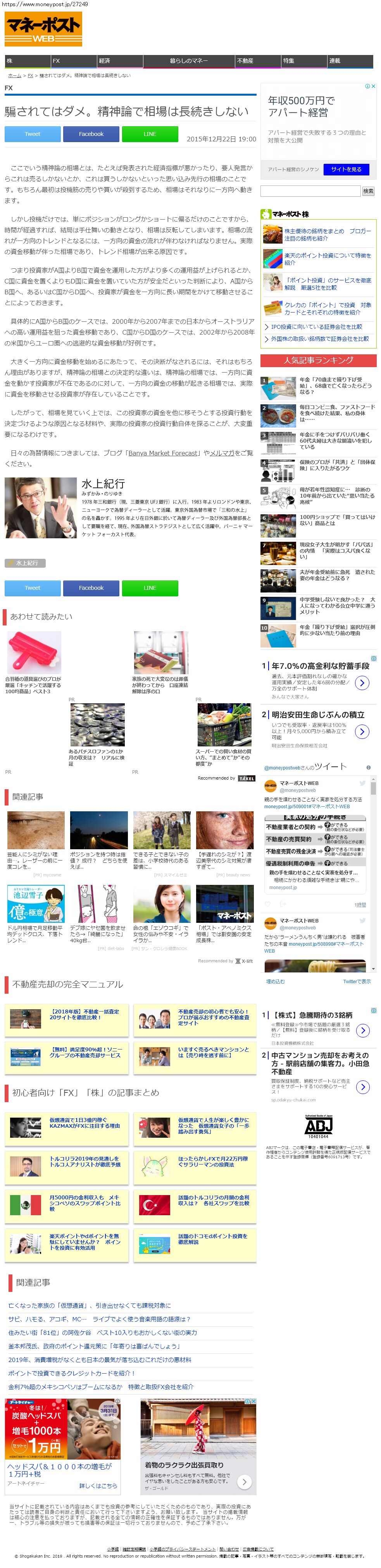The width and height of the screenshot is (381, 1568).
Task: Open the Banya Market Forecast blog link
Action: click(163, 453)
